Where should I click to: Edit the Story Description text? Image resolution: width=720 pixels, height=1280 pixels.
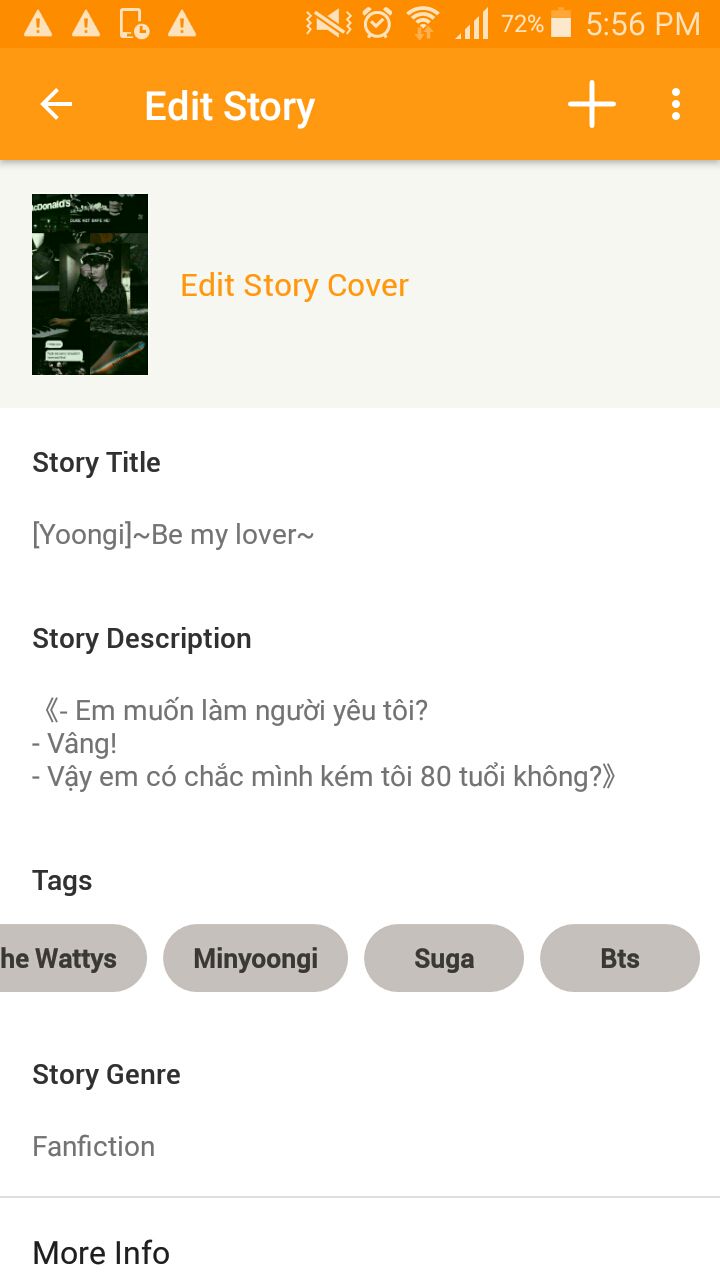pos(324,744)
